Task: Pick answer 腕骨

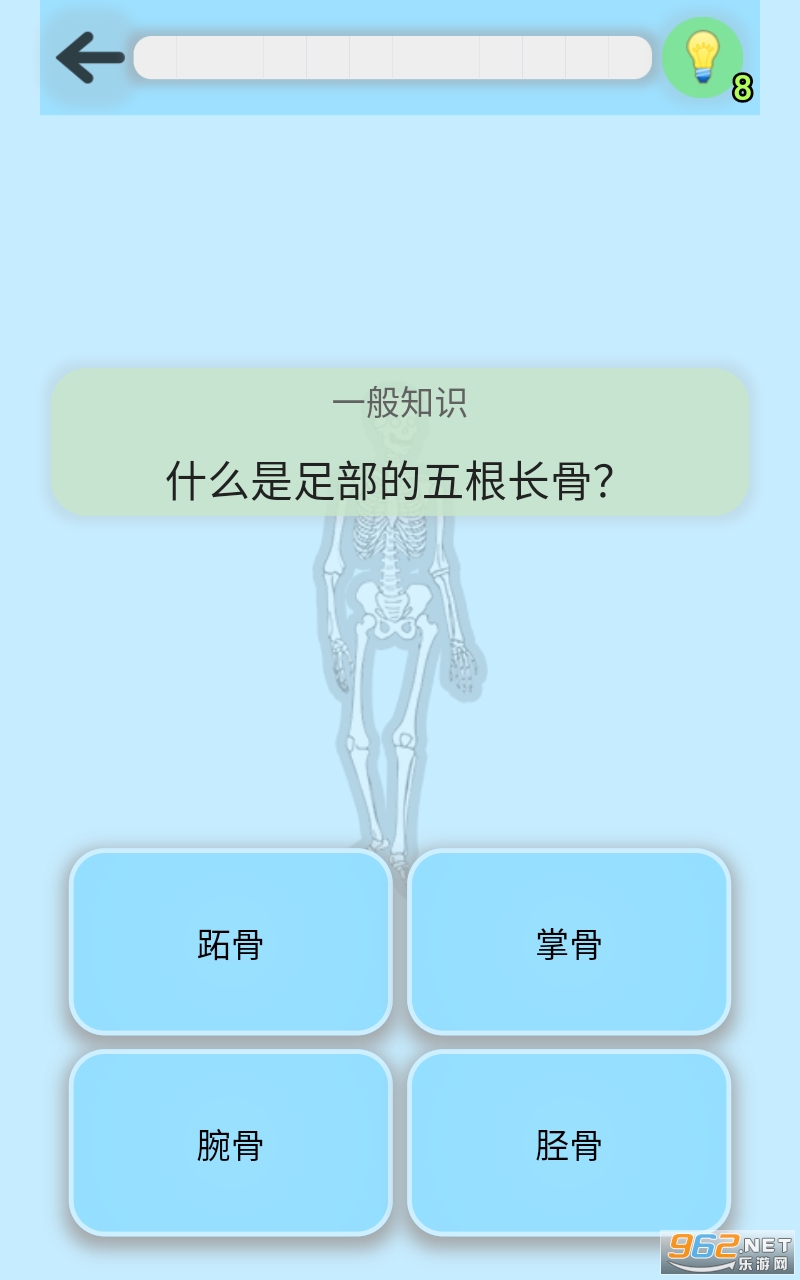Action: (230, 1143)
